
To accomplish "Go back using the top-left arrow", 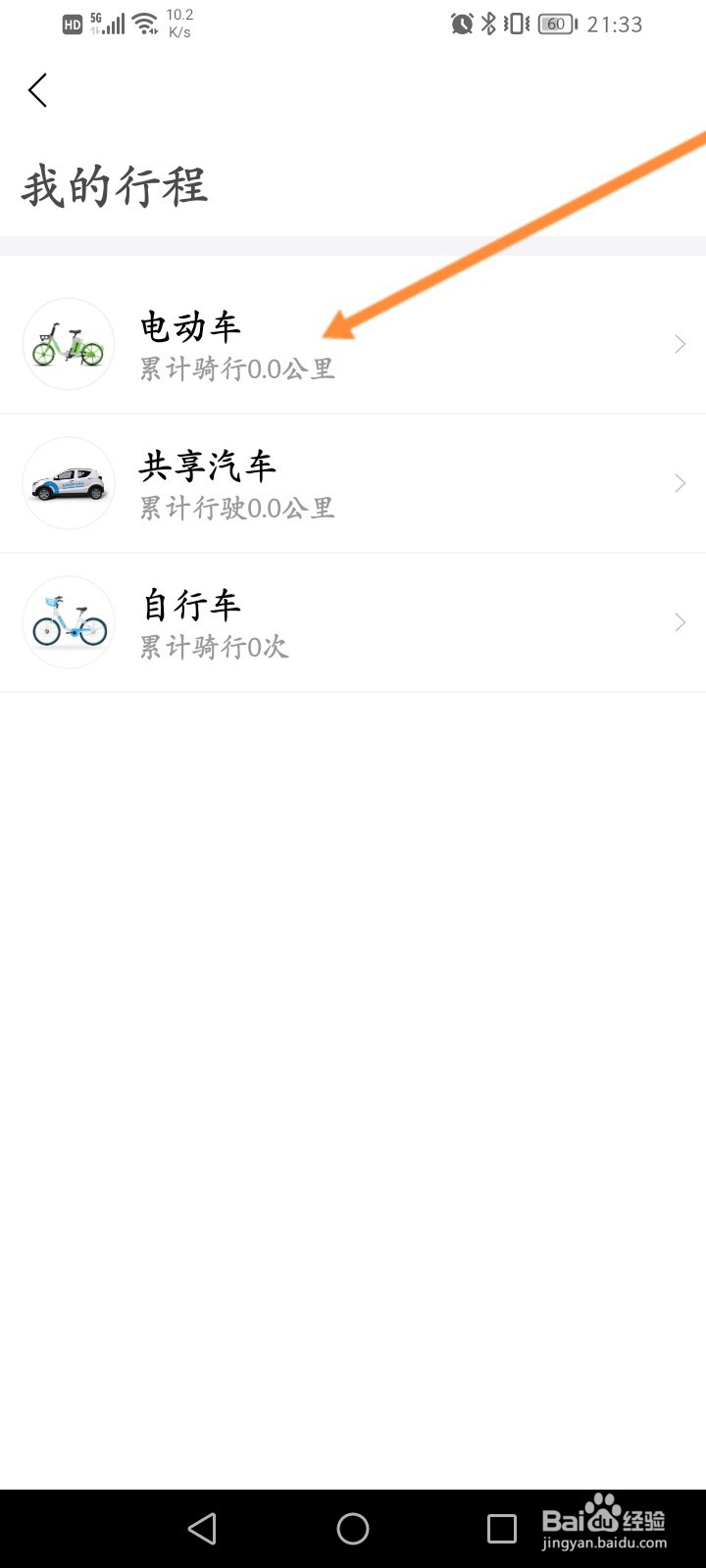I will tap(37, 90).
